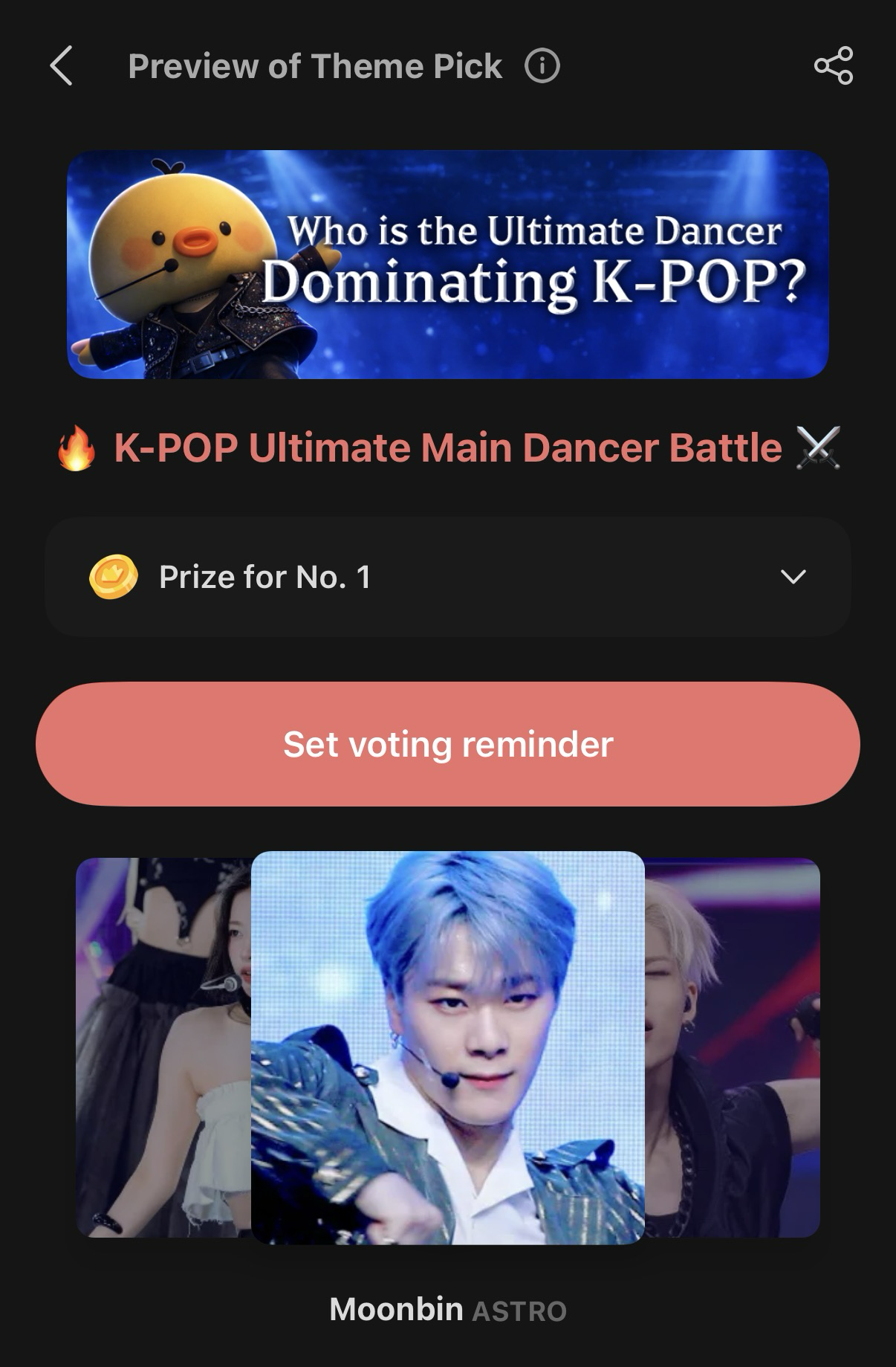Set voting reminder
The width and height of the screenshot is (896, 1367).
click(448, 744)
